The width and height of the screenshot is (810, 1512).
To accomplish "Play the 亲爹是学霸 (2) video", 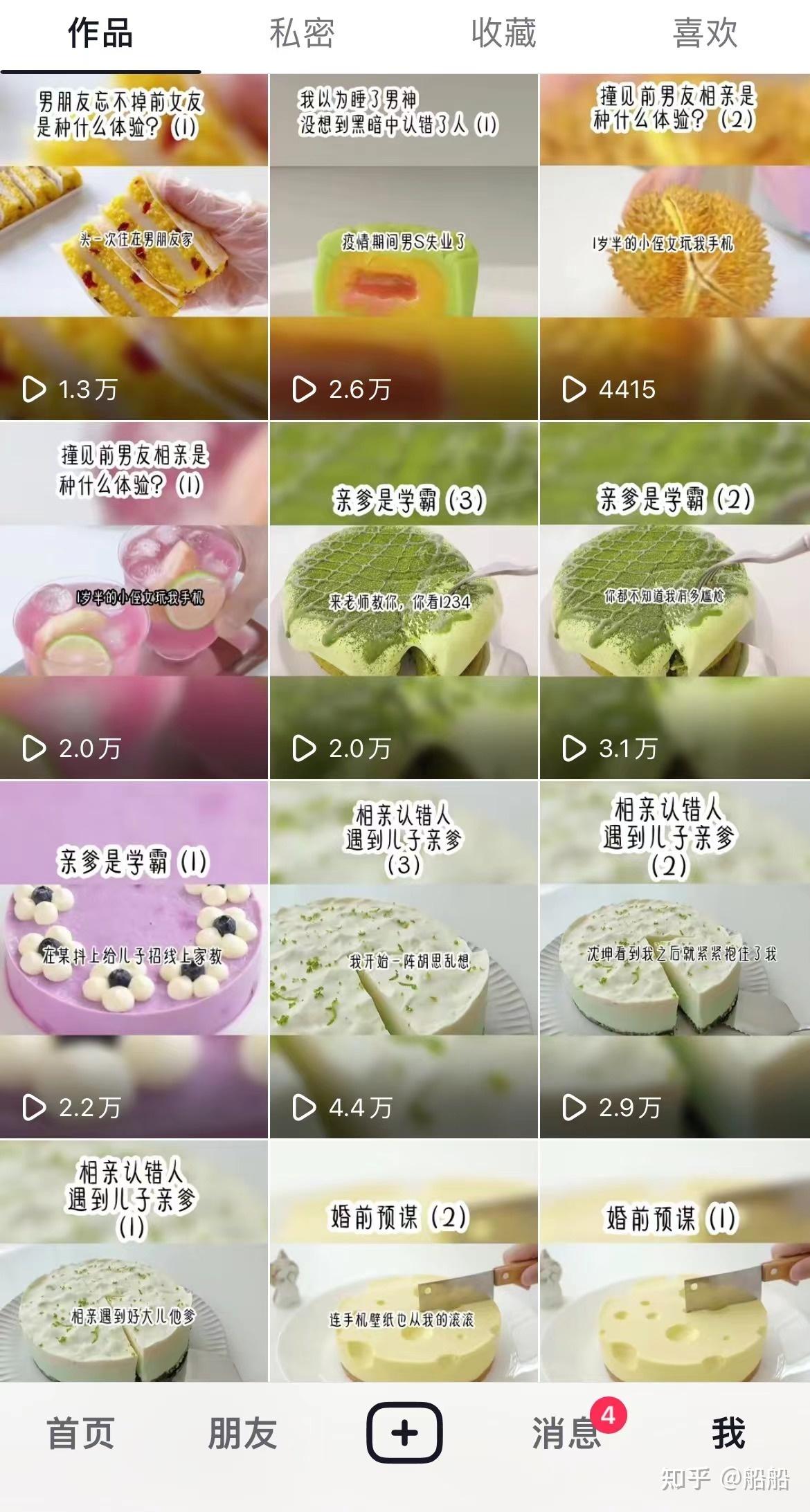I will pos(675,601).
